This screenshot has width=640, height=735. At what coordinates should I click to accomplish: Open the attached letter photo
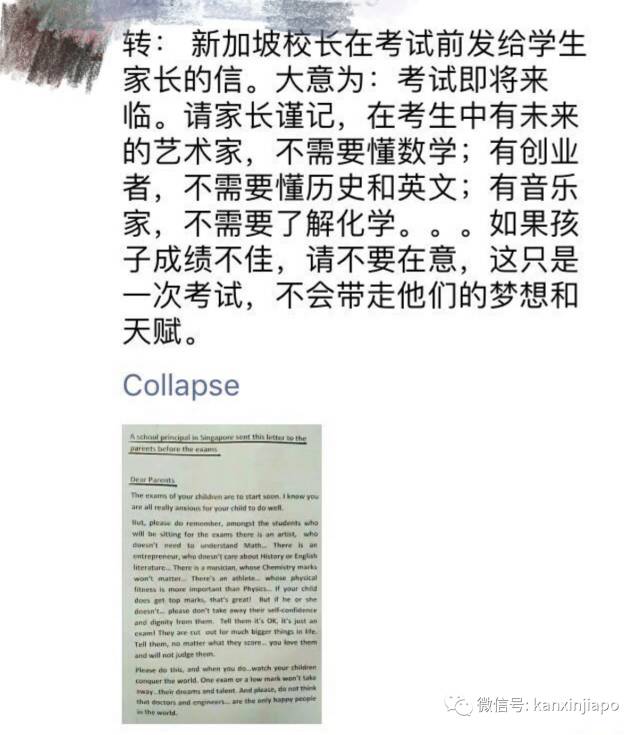pyautogui.click(x=221, y=575)
